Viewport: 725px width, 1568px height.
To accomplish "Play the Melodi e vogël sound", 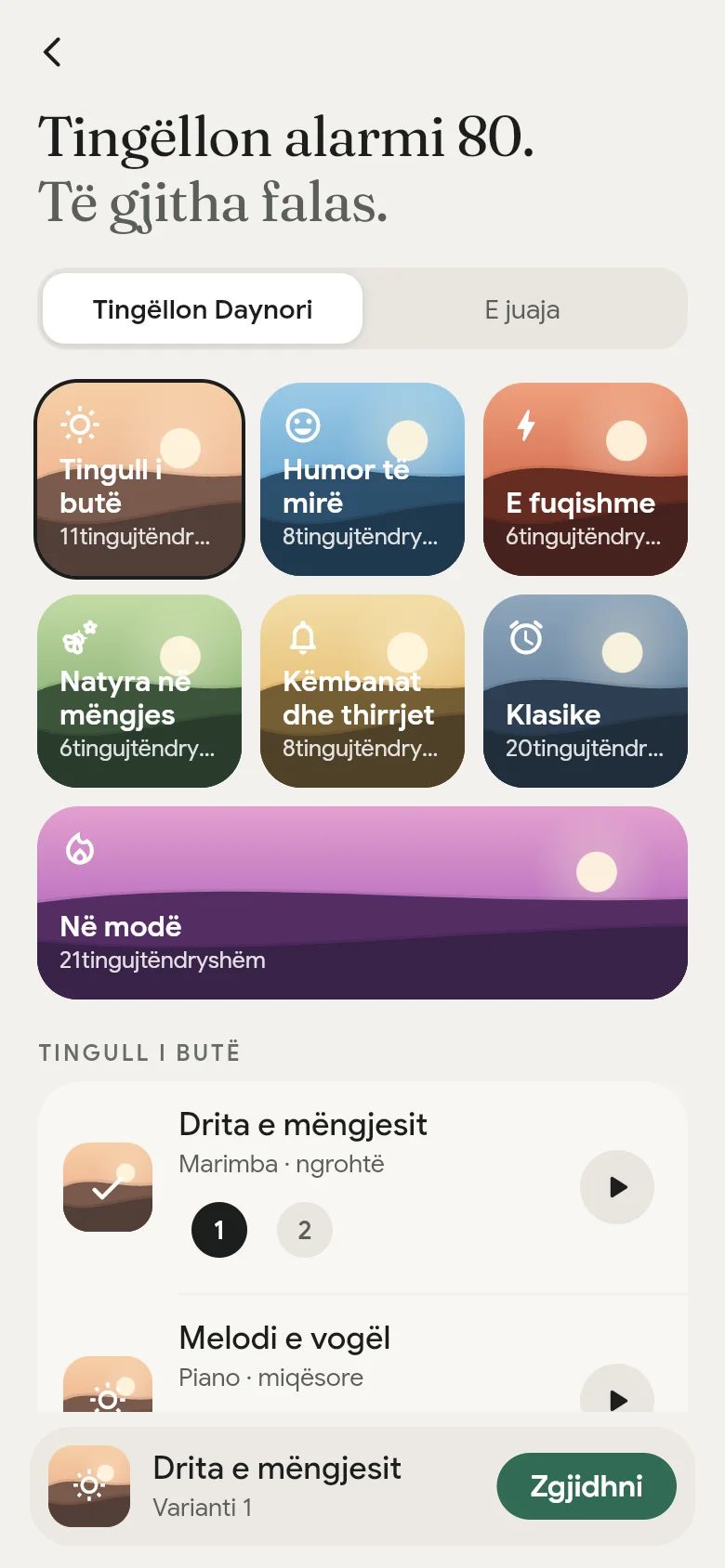I will click(x=617, y=1390).
